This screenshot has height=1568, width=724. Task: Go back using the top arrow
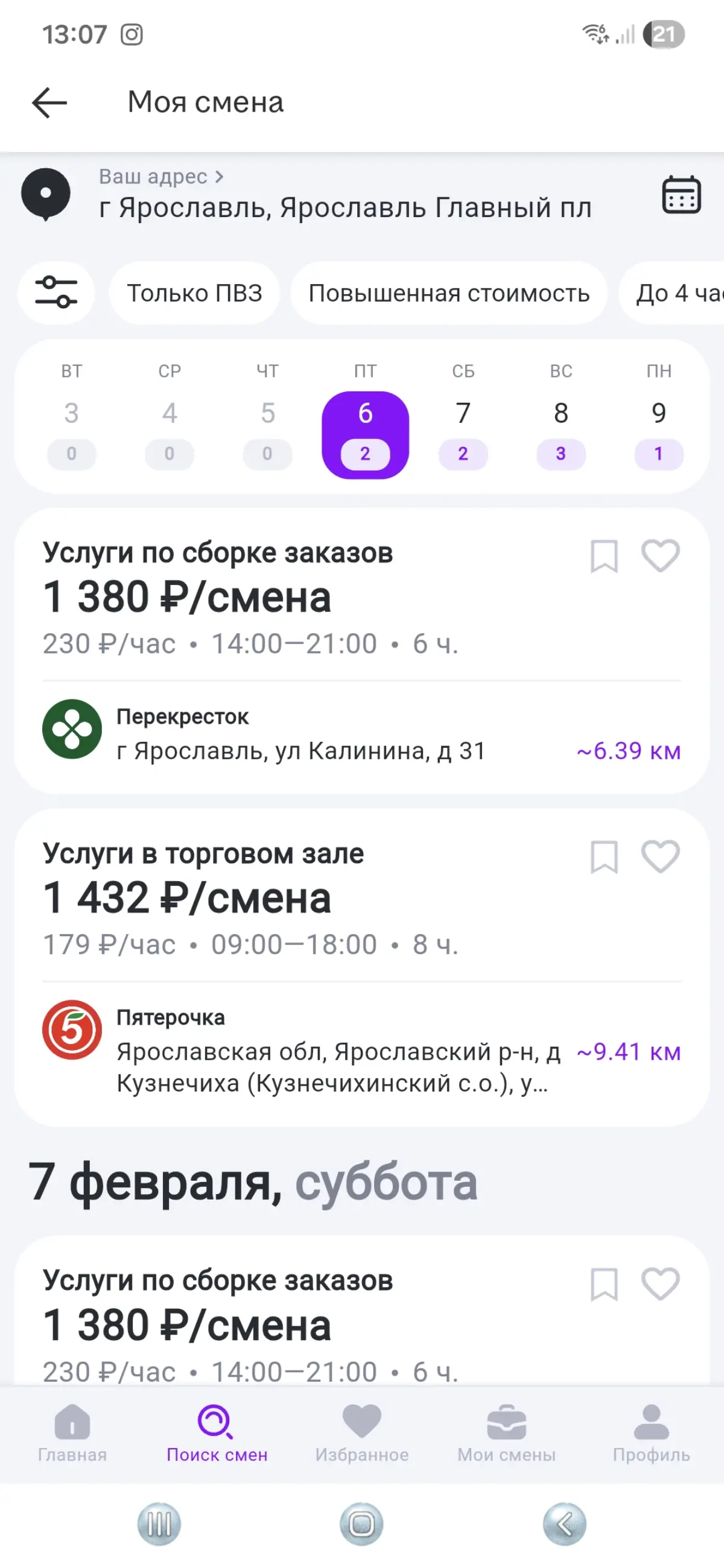pos(49,103)
